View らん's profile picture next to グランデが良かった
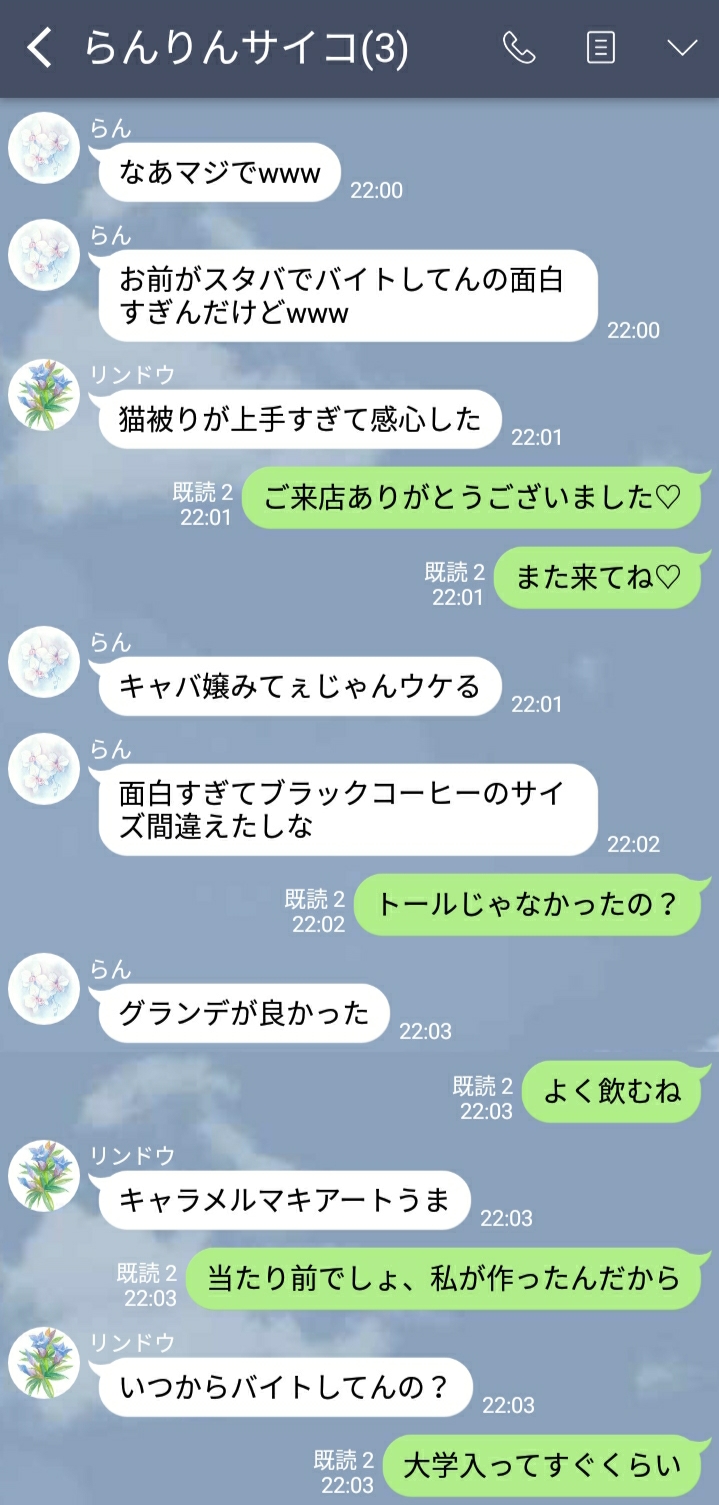This screenshot has height=1505, width=719. pyautogui.click(x=44, y=989)
